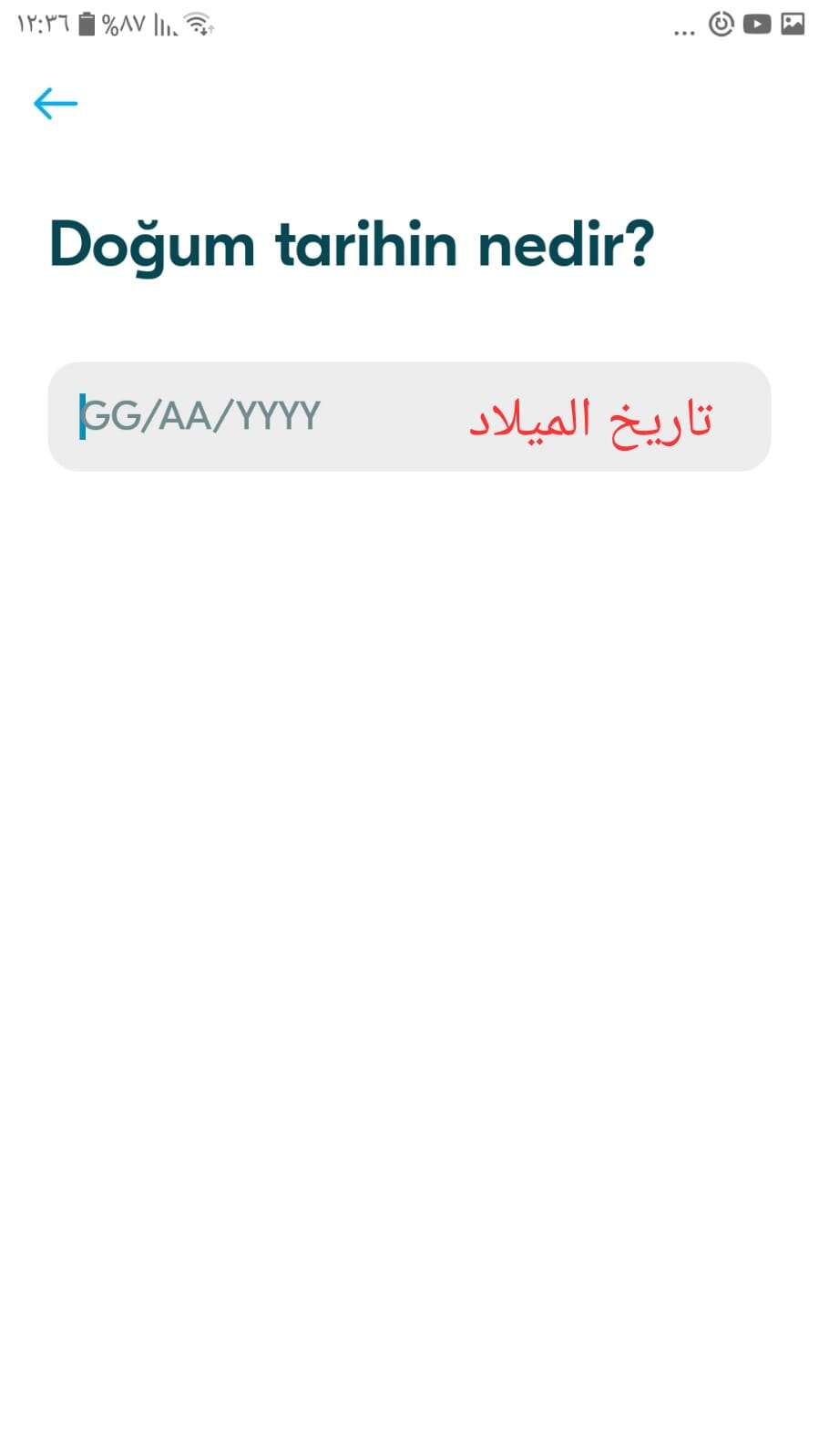
Task: Go back using the blue arrow
Action: [x=55, y=103]
